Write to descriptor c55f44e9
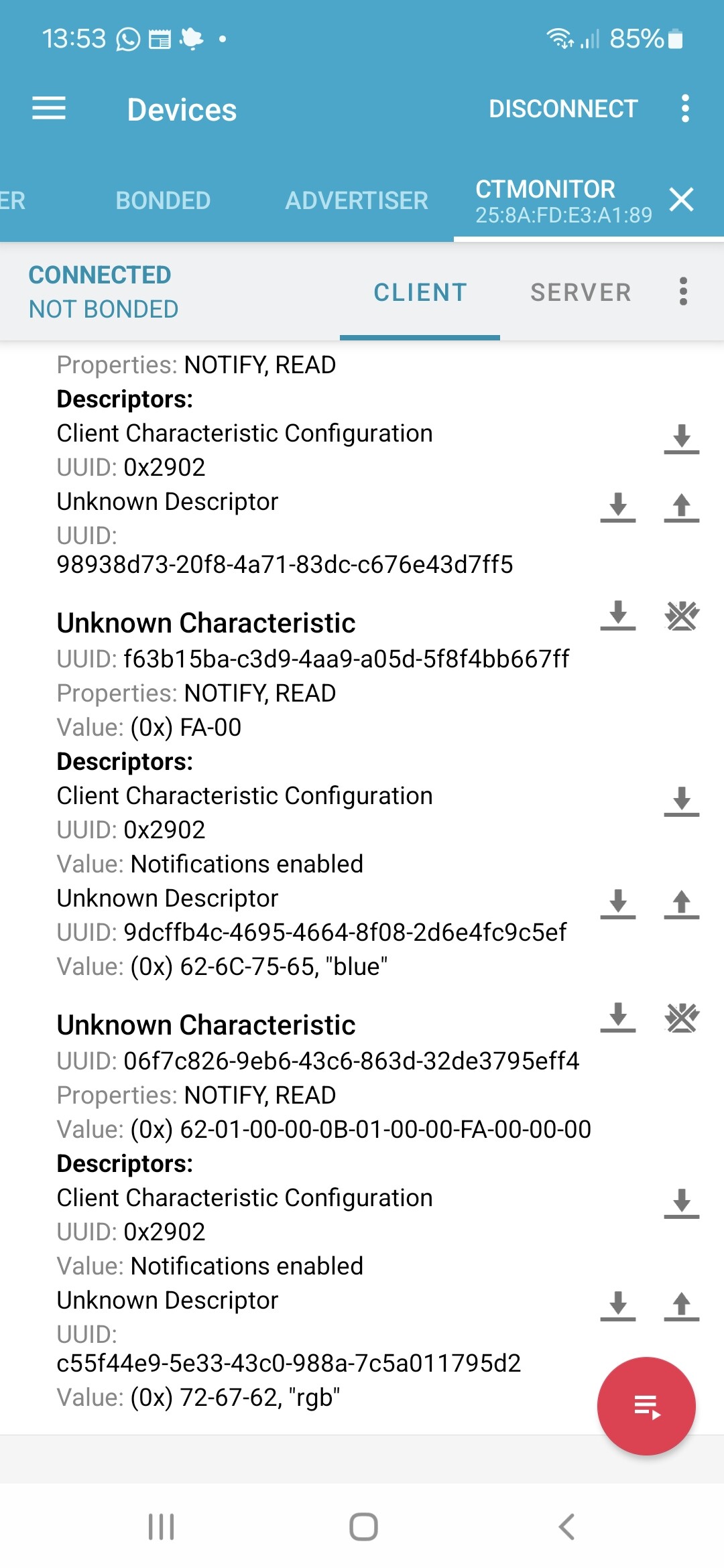 point(682,1306)
